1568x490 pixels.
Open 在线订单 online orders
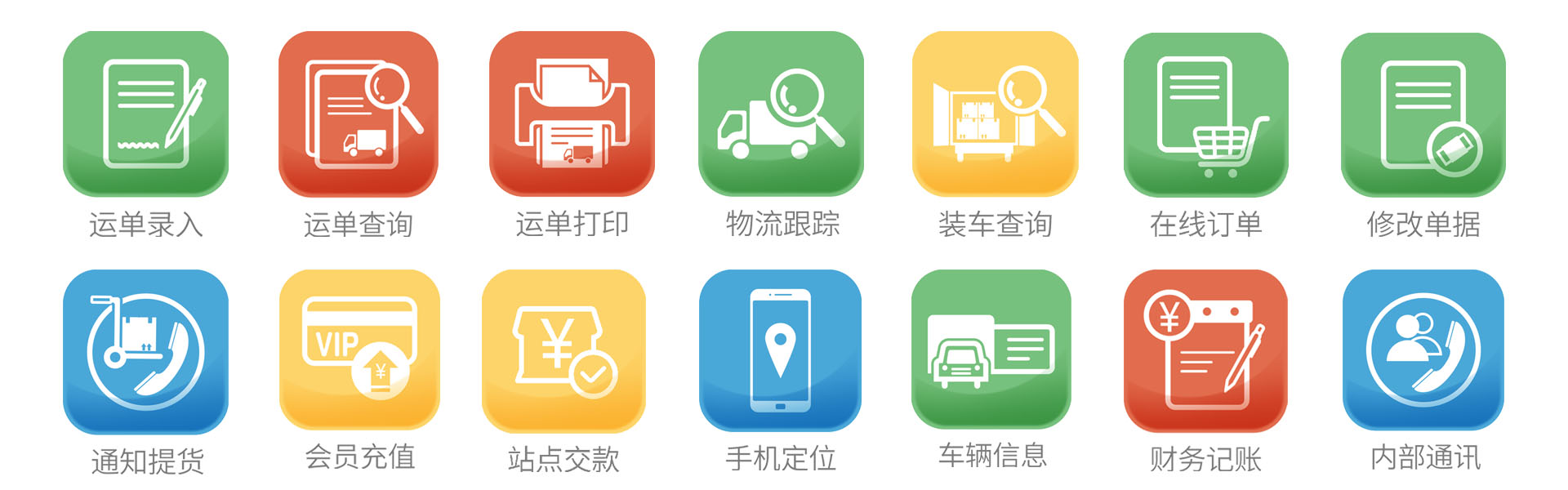click(1205, 114)
